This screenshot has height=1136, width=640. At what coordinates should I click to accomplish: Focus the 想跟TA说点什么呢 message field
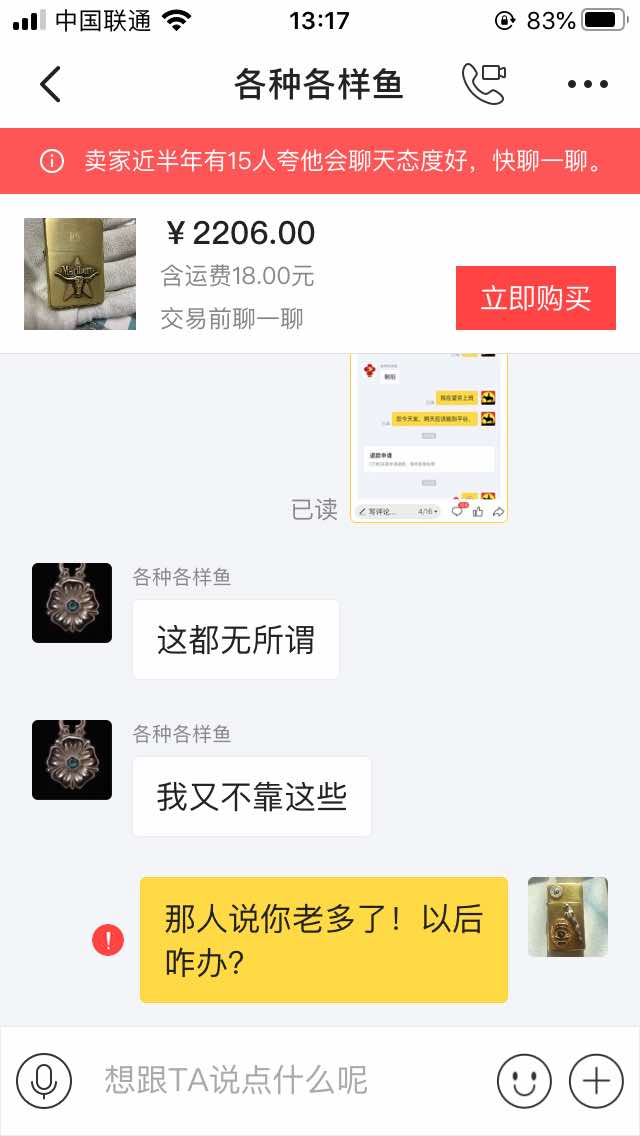click(x=280, y=1080)
